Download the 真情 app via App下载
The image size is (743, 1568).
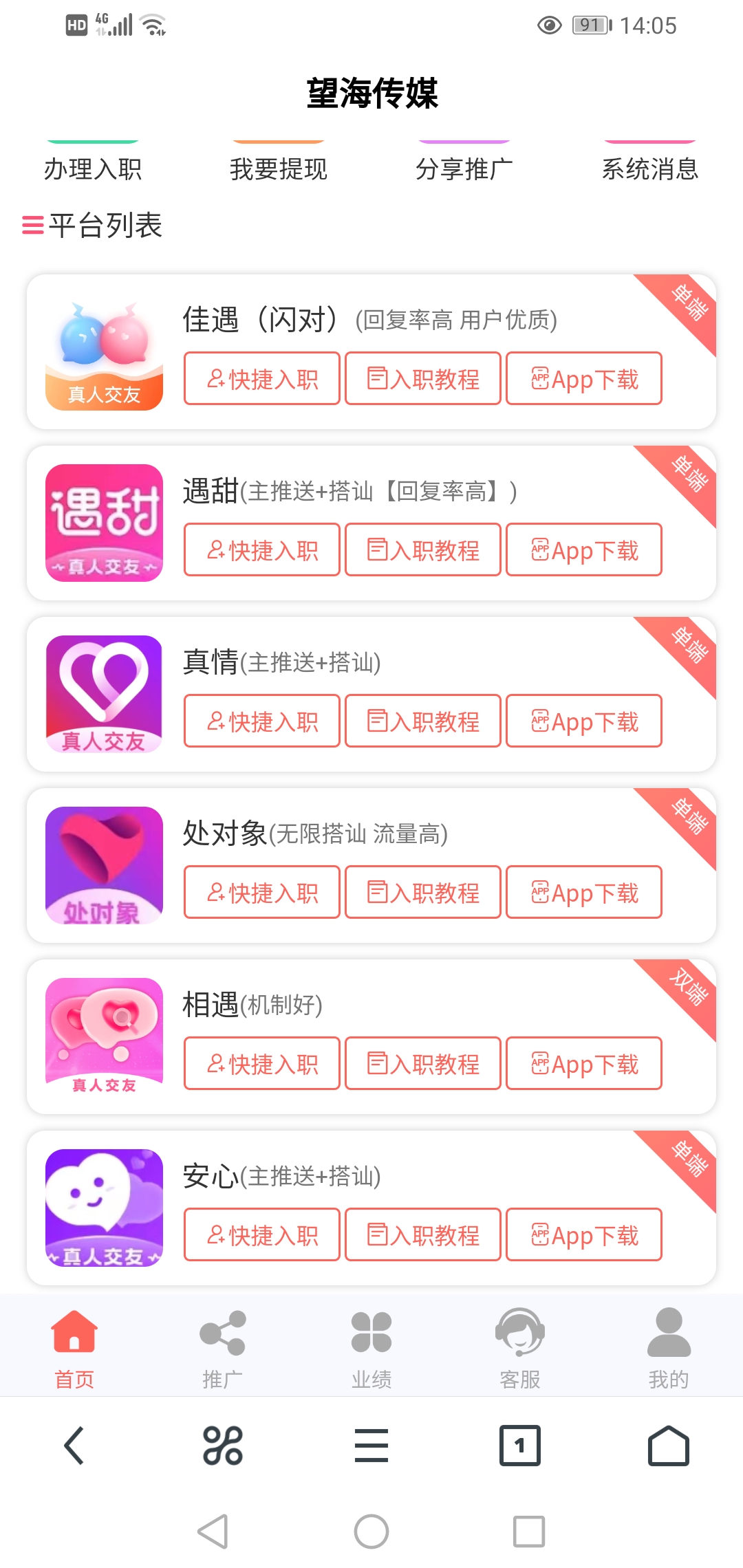(584, 721)
